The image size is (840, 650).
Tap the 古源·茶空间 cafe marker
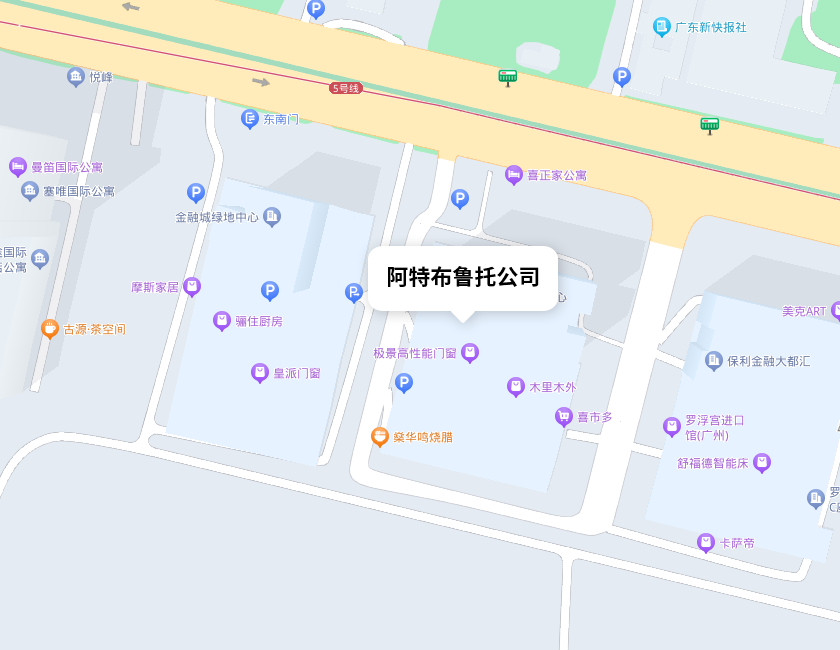click(50, 328)
